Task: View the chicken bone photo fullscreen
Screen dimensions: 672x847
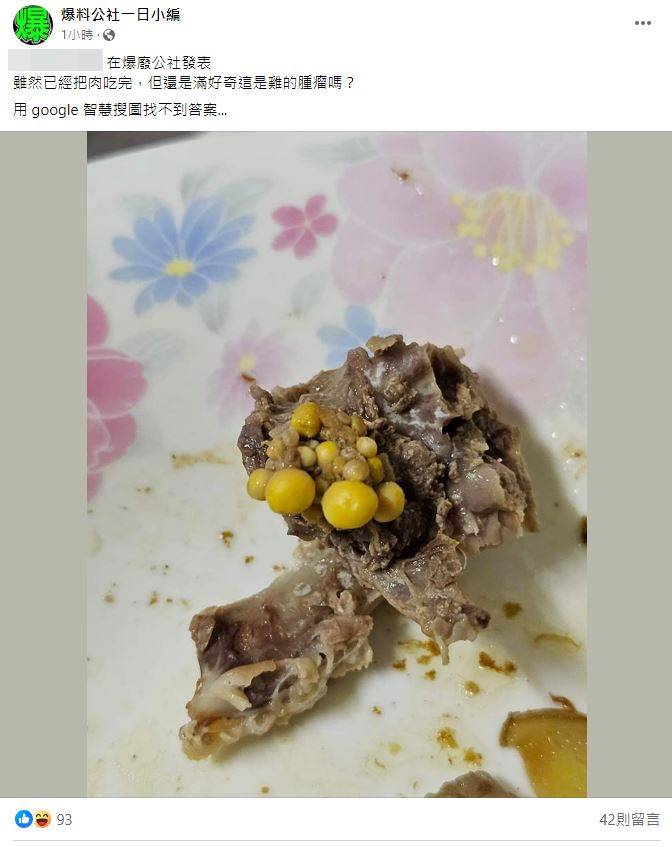Action: (336, 464)
